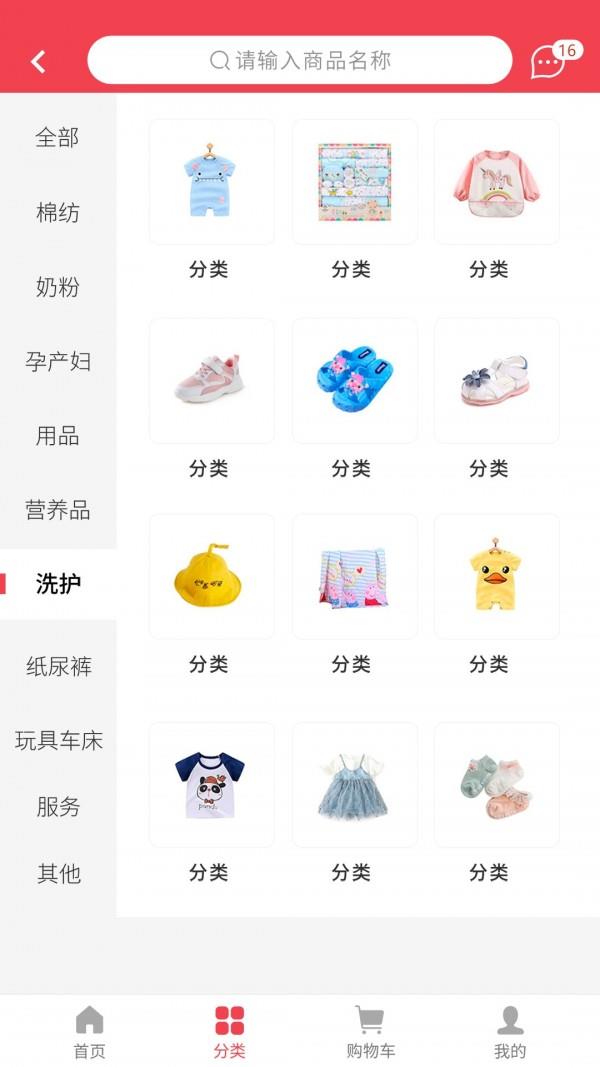Select the 全部 category
The height and width of the screenshot is (1067, 600).
coord(57,138)
